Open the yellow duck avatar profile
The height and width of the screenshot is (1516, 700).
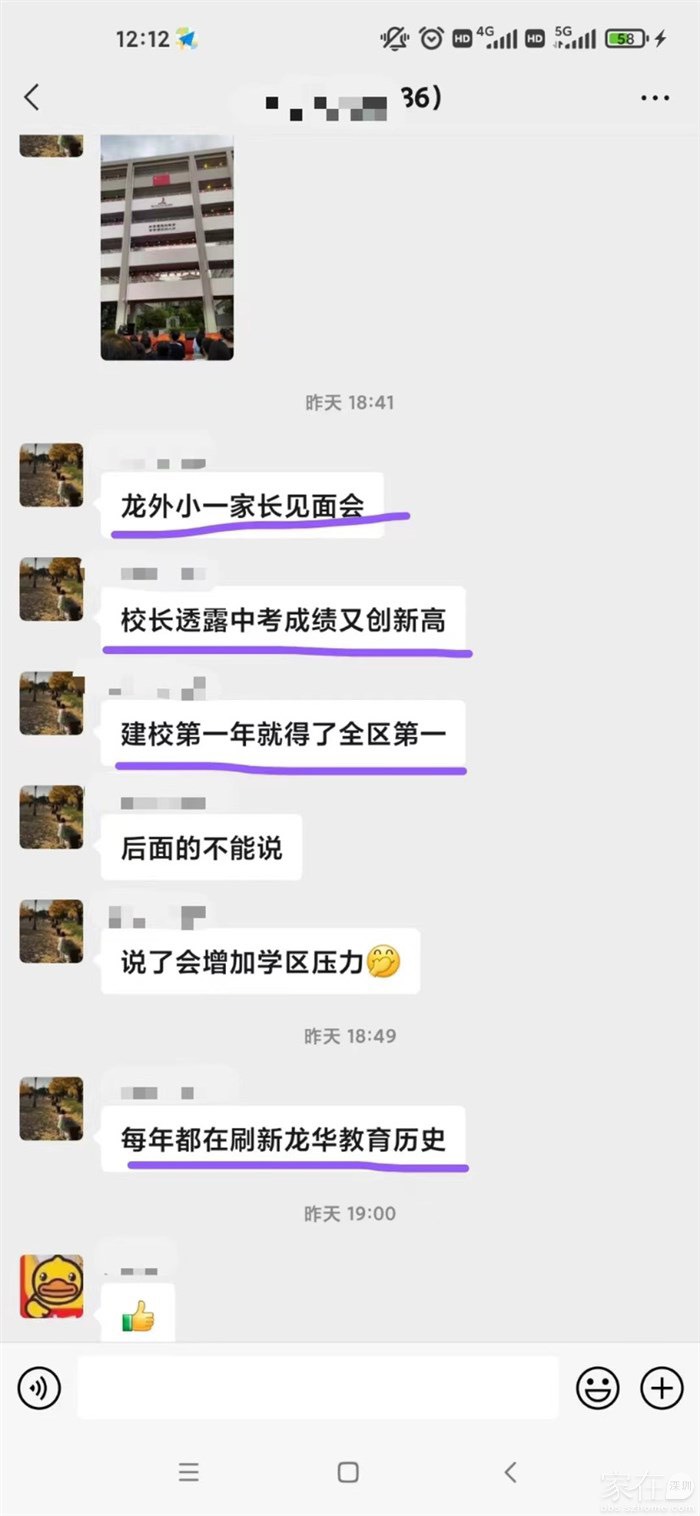click(51, 1285)
